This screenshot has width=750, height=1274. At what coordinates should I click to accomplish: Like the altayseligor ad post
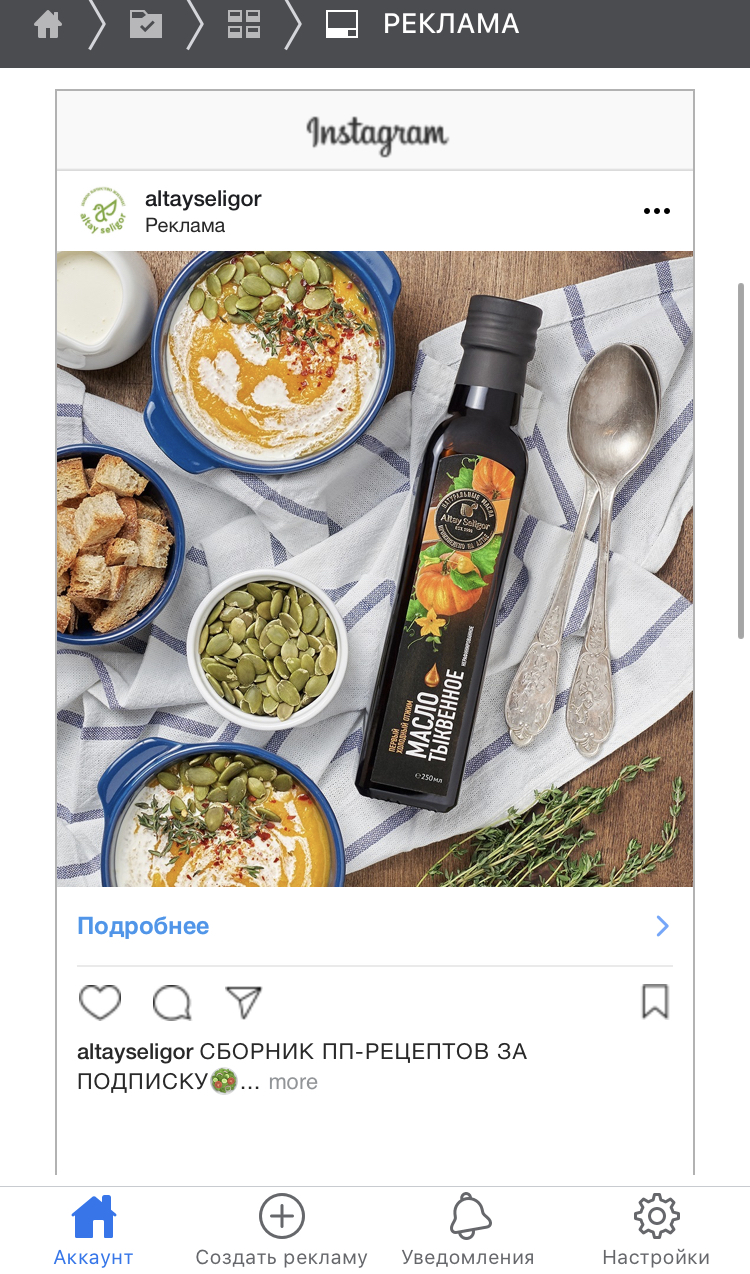[100, 1002]
